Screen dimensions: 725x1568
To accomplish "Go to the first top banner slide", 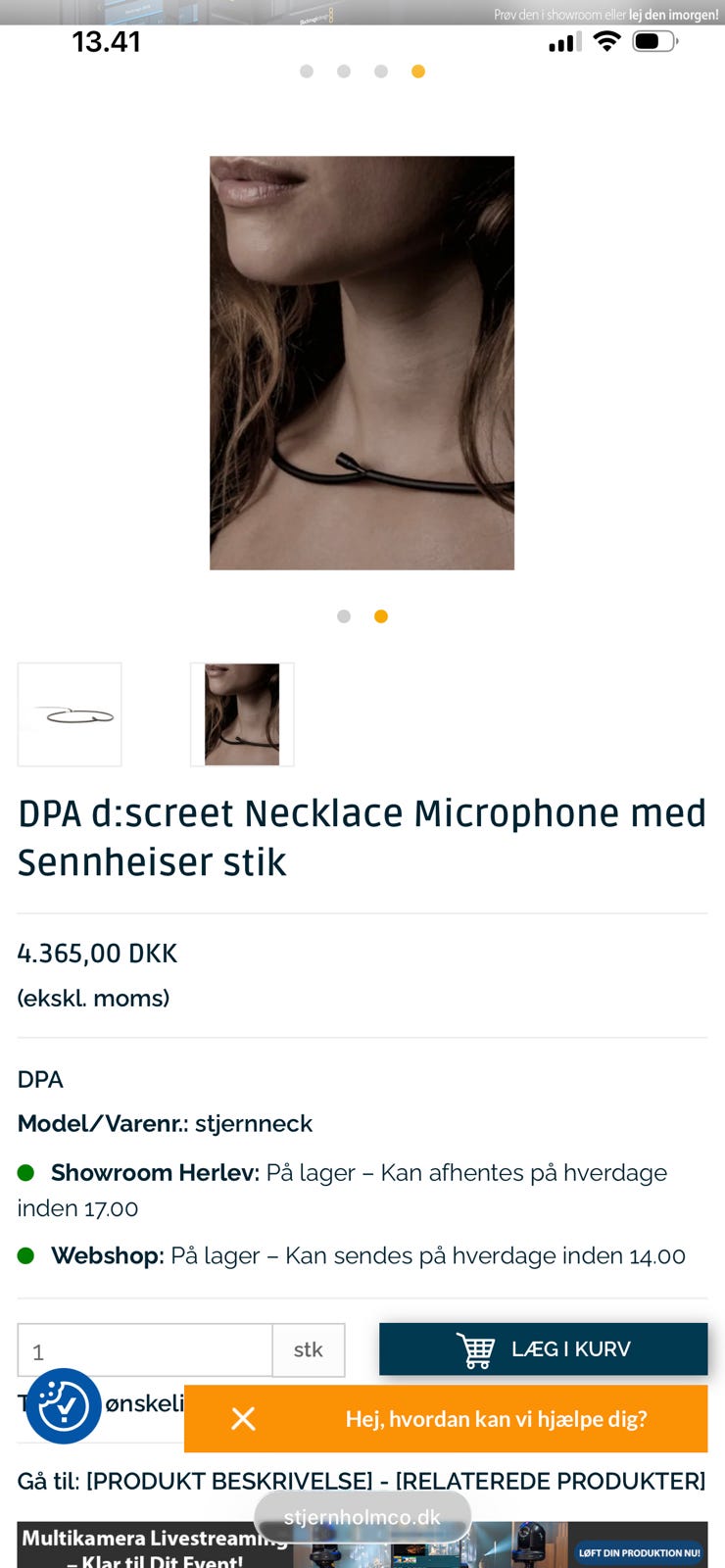I will tap(307, 72).
